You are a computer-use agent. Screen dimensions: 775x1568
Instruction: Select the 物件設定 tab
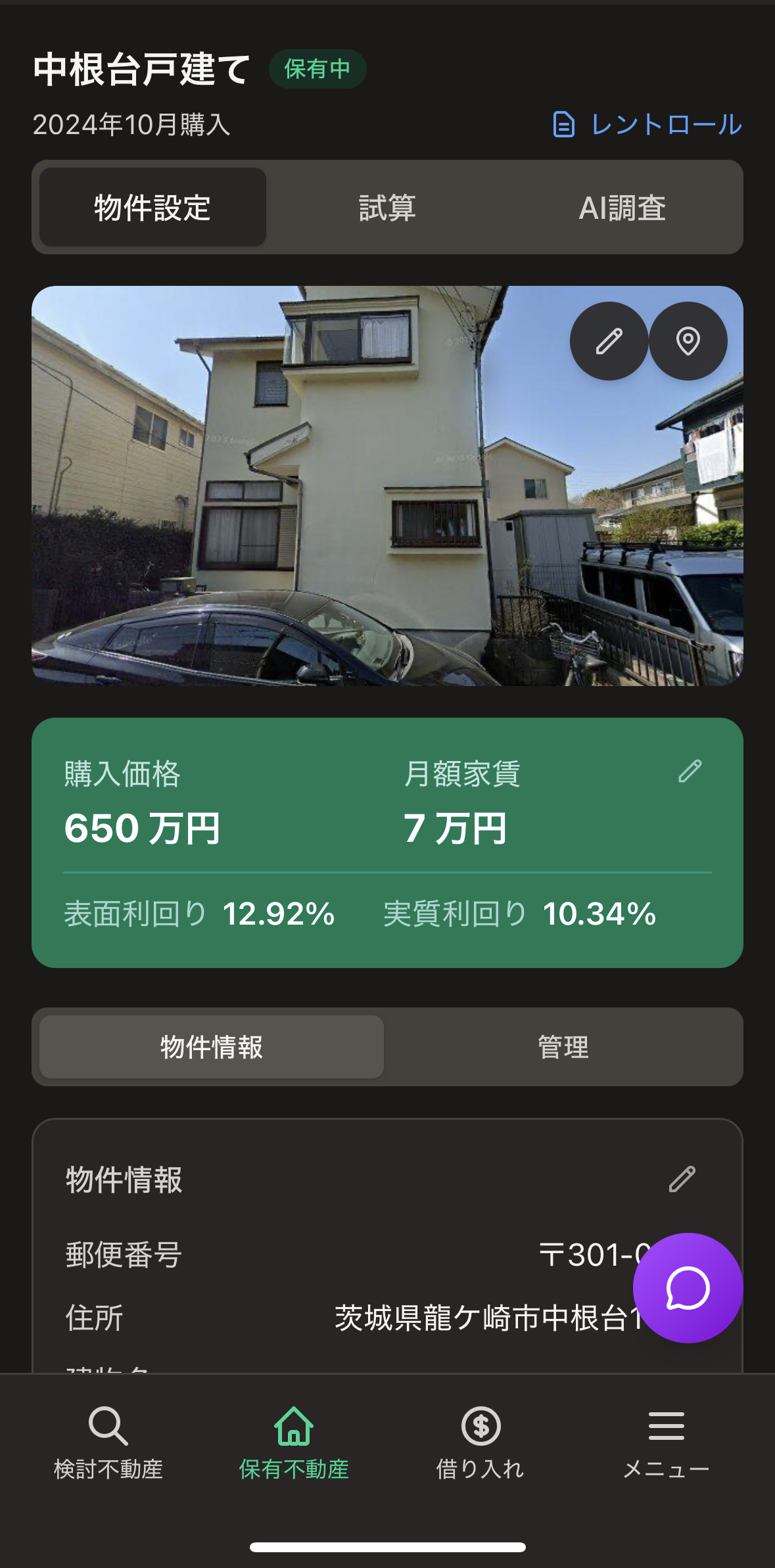(153, 208)
